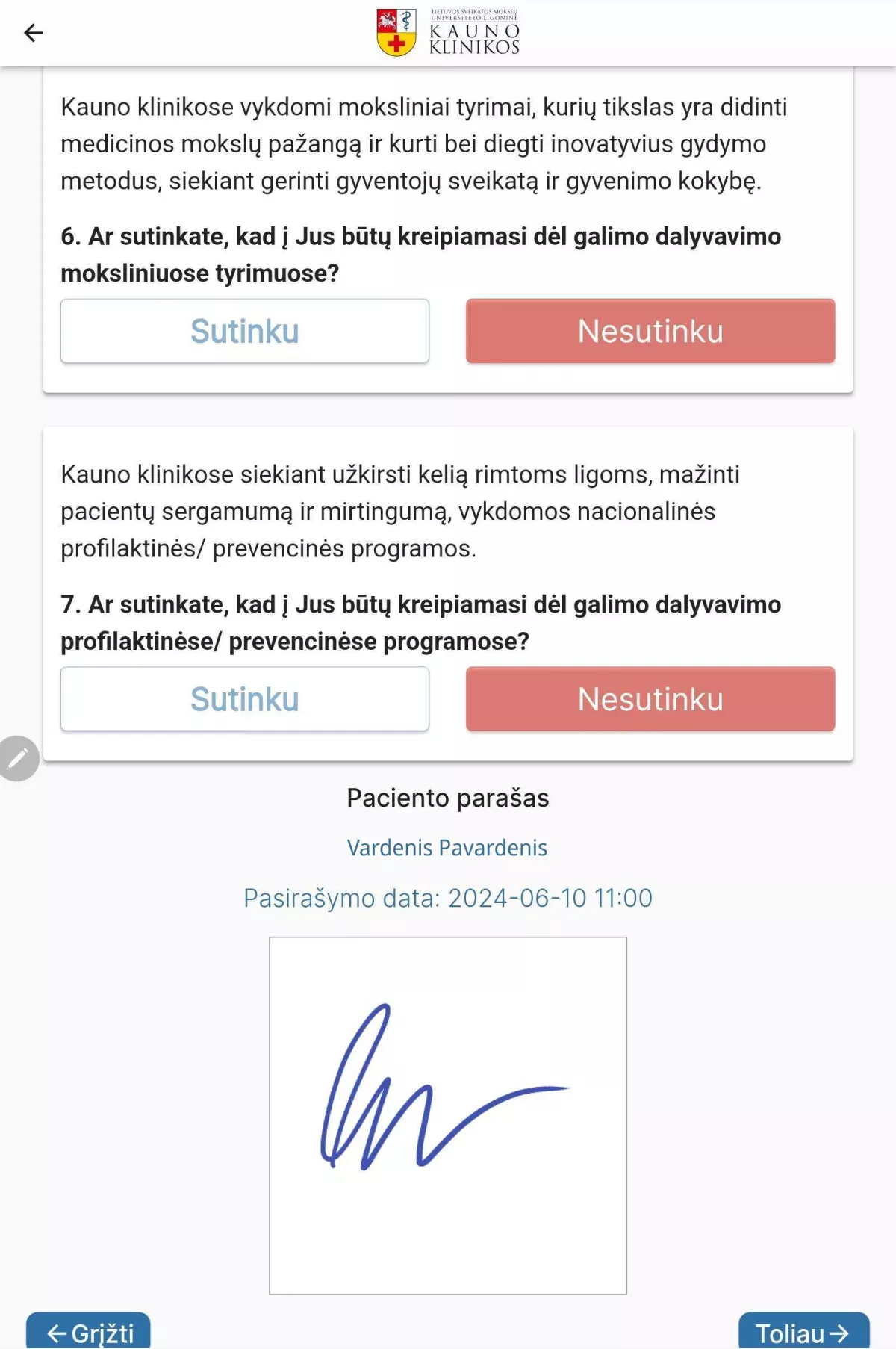
Task: Choose Nesutinku for question 7
Action: click(x=650, y=699)
